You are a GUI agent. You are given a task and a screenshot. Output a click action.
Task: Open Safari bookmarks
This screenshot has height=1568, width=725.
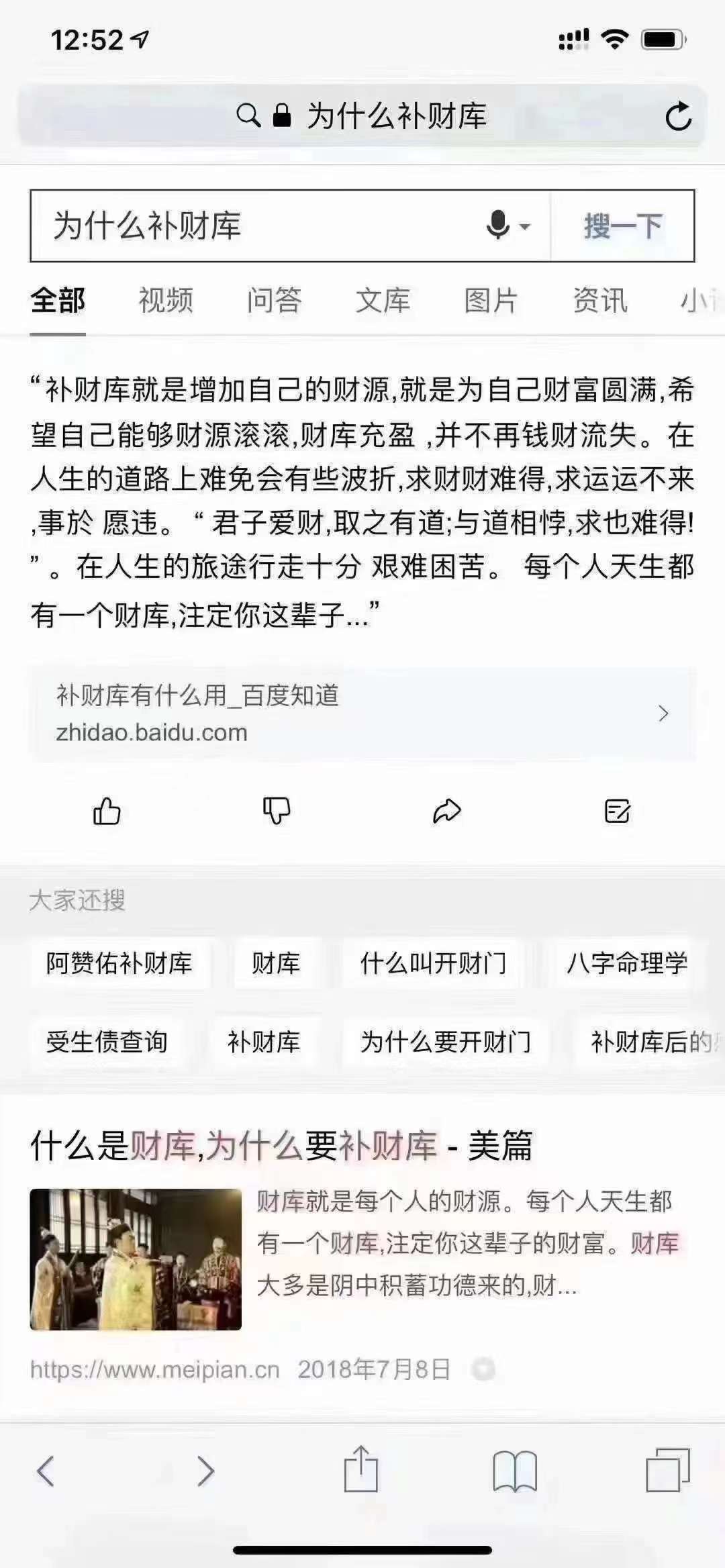(515, 1471)
